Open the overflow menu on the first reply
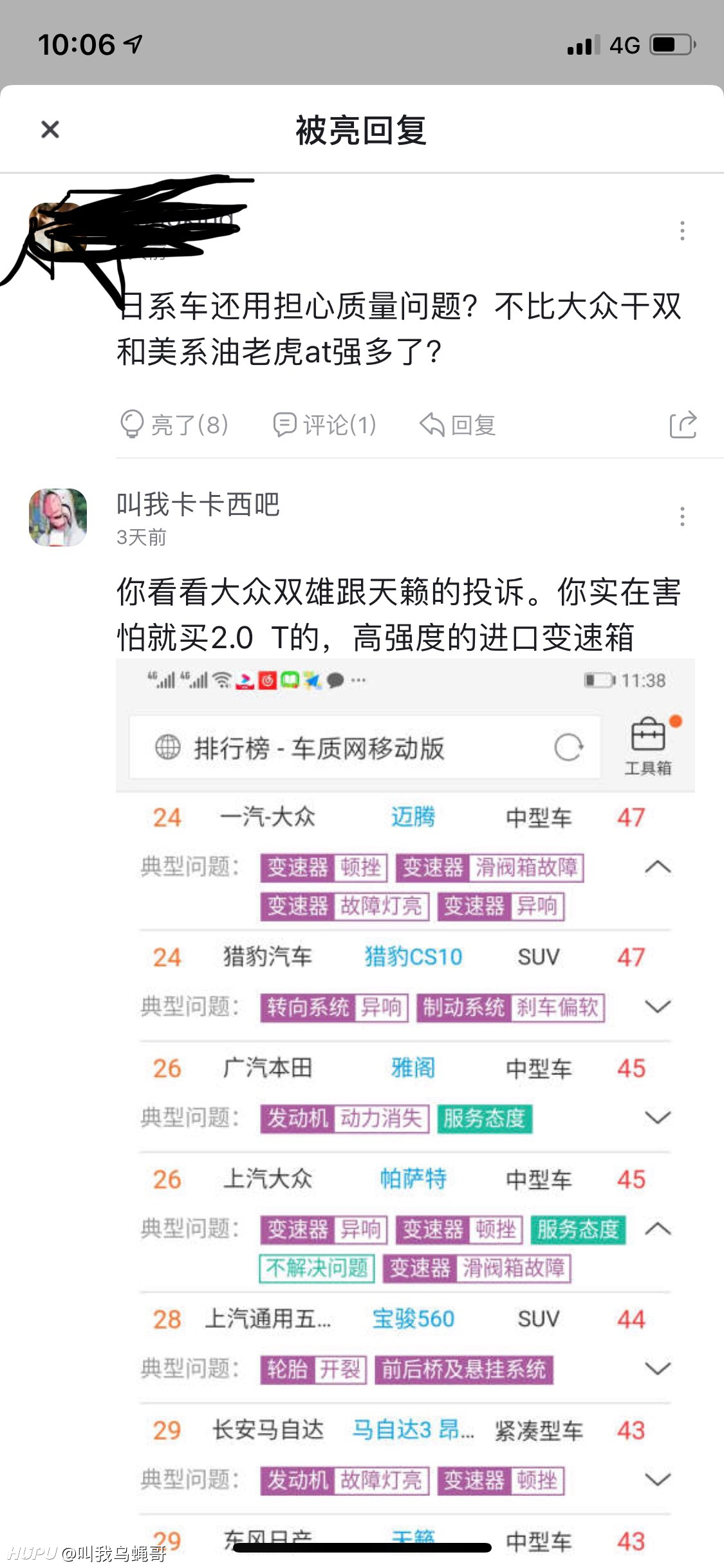 [x=682, y=231]
